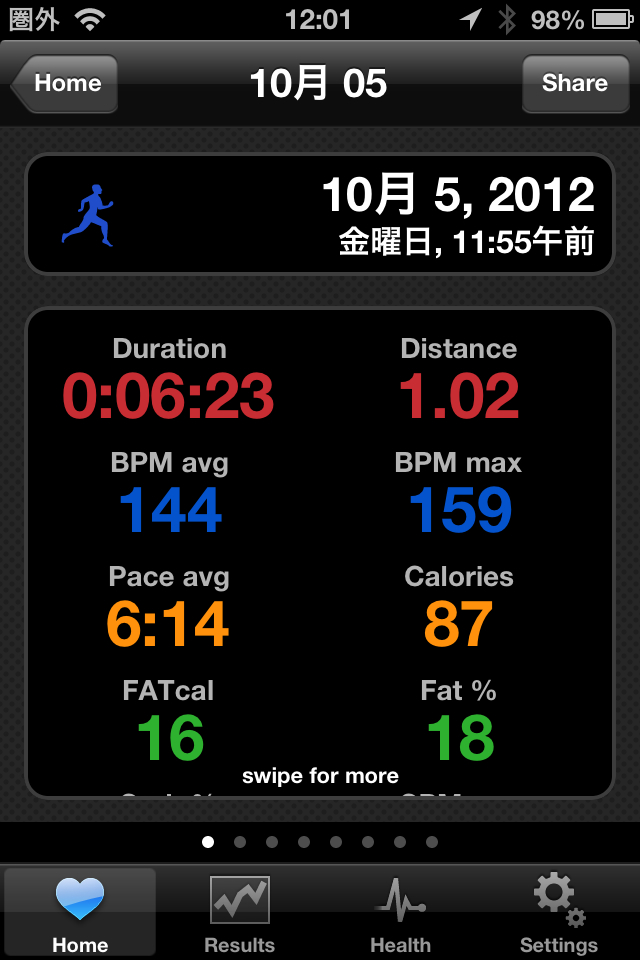Tap the page indicator dots
This screenshot has height=960, width=640.
tap(320, 842)
